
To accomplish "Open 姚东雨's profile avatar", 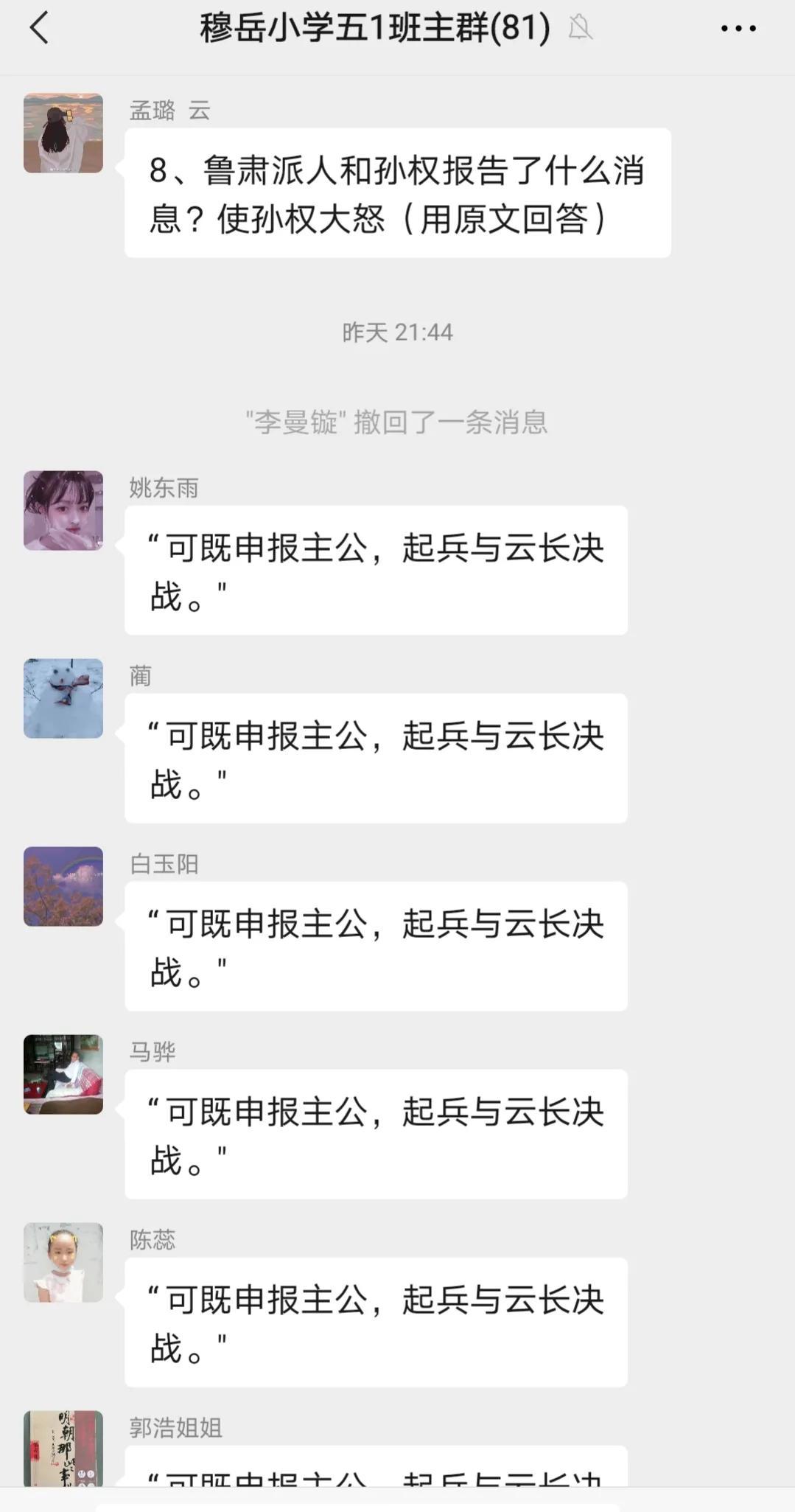I will pyautogui.click(x=63, y=510).
